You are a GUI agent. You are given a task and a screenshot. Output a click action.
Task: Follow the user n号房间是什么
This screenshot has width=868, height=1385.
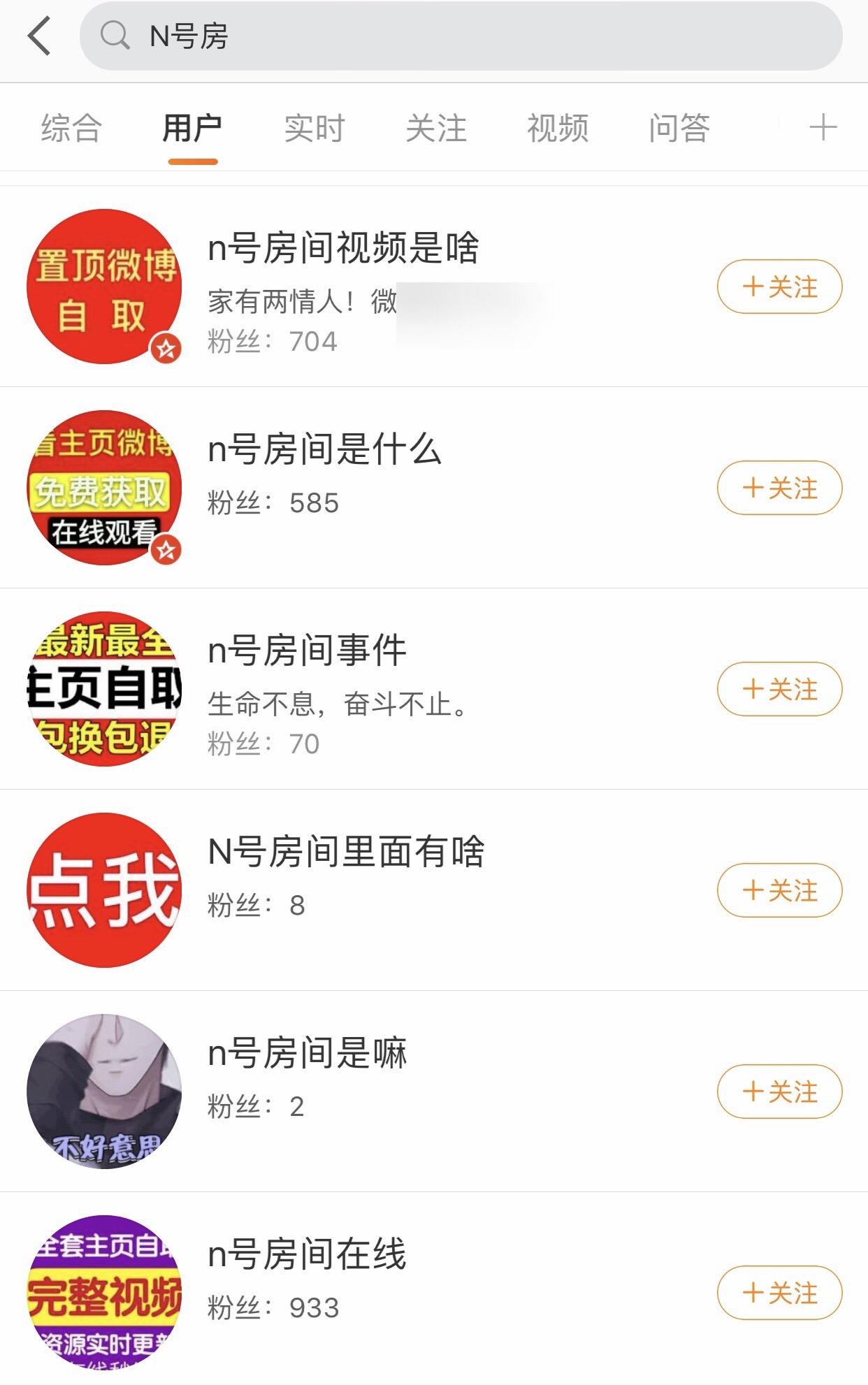(x=779, y=488)
